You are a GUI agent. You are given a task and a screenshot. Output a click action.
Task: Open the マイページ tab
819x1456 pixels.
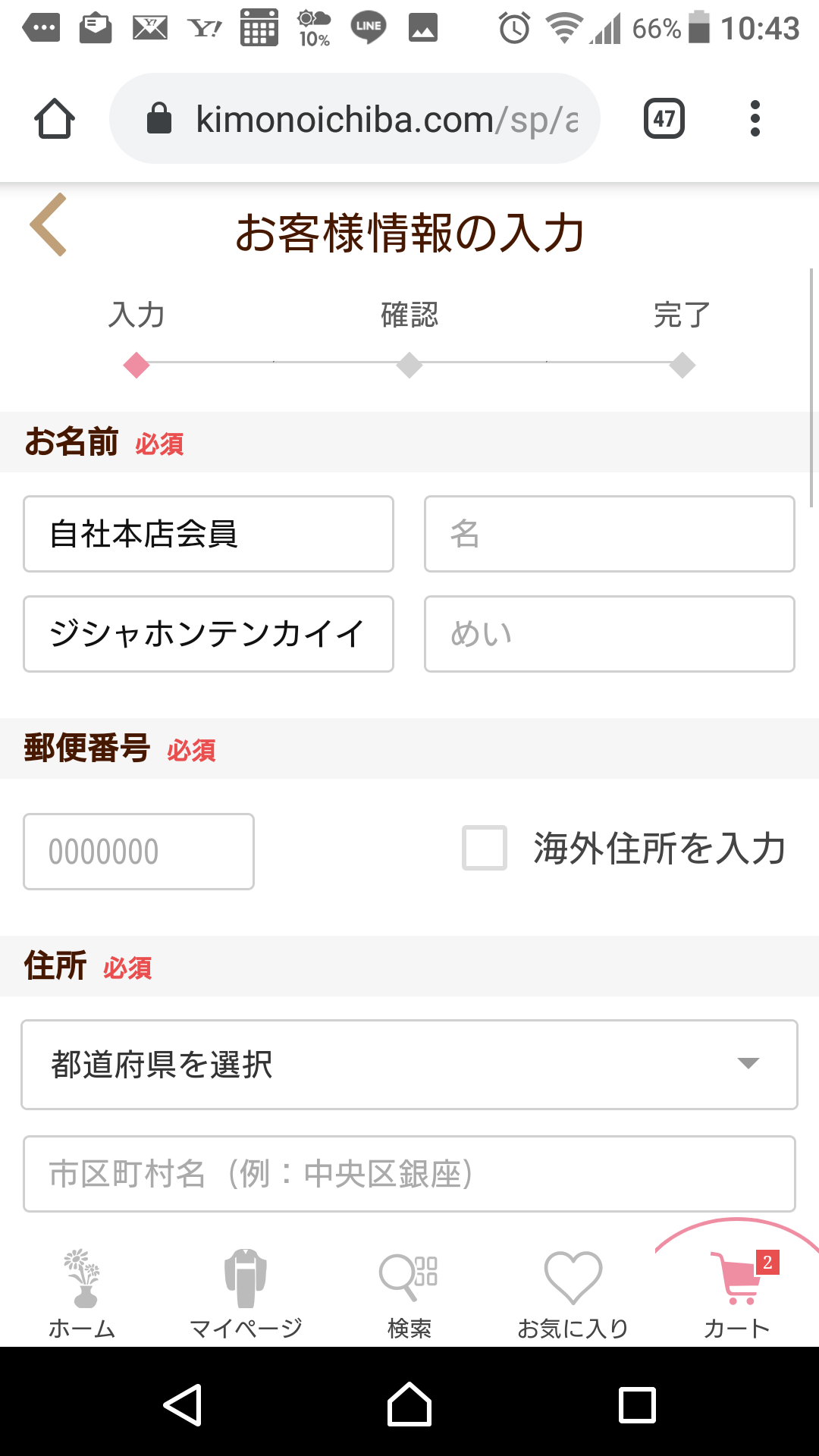(246, 1294)
